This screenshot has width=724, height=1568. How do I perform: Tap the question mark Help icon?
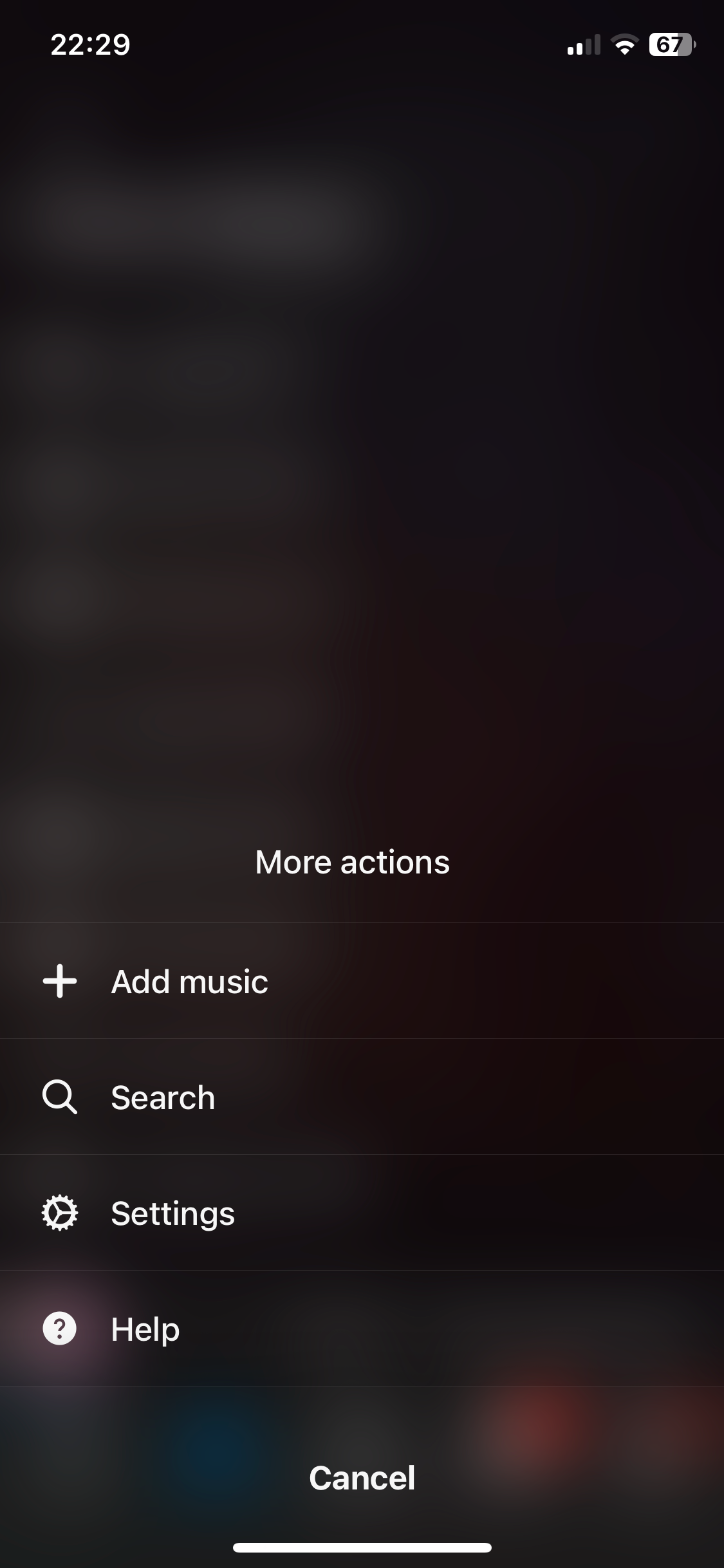click(x=59, y=1329)
